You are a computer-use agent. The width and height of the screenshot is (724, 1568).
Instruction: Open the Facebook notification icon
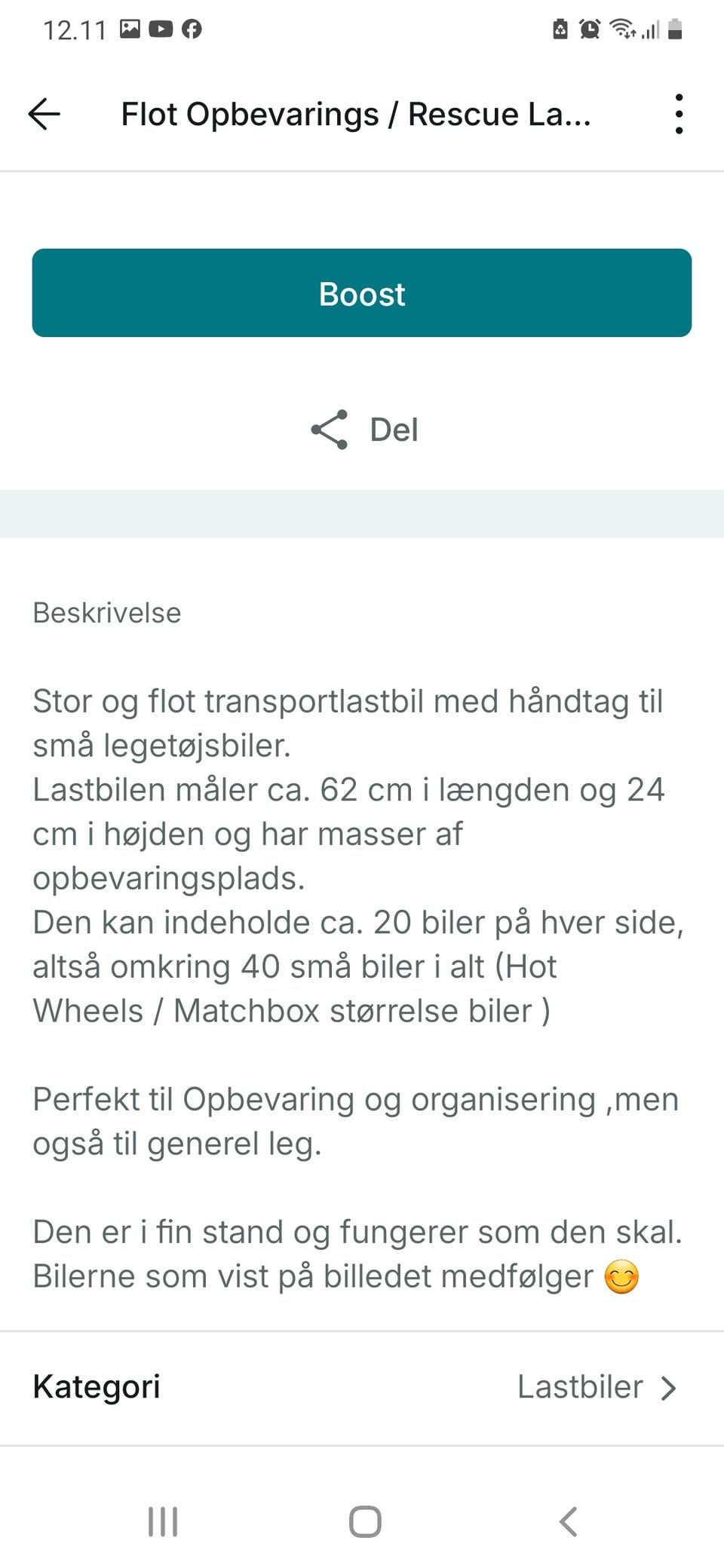tap(192, 29)
